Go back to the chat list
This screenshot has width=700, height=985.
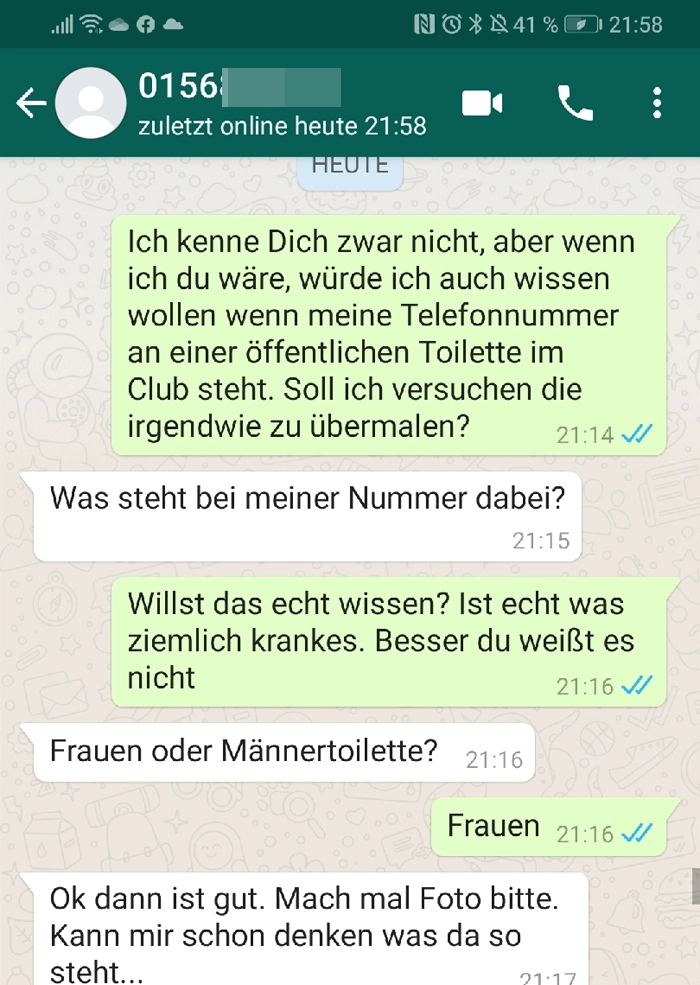pos(31,103)
